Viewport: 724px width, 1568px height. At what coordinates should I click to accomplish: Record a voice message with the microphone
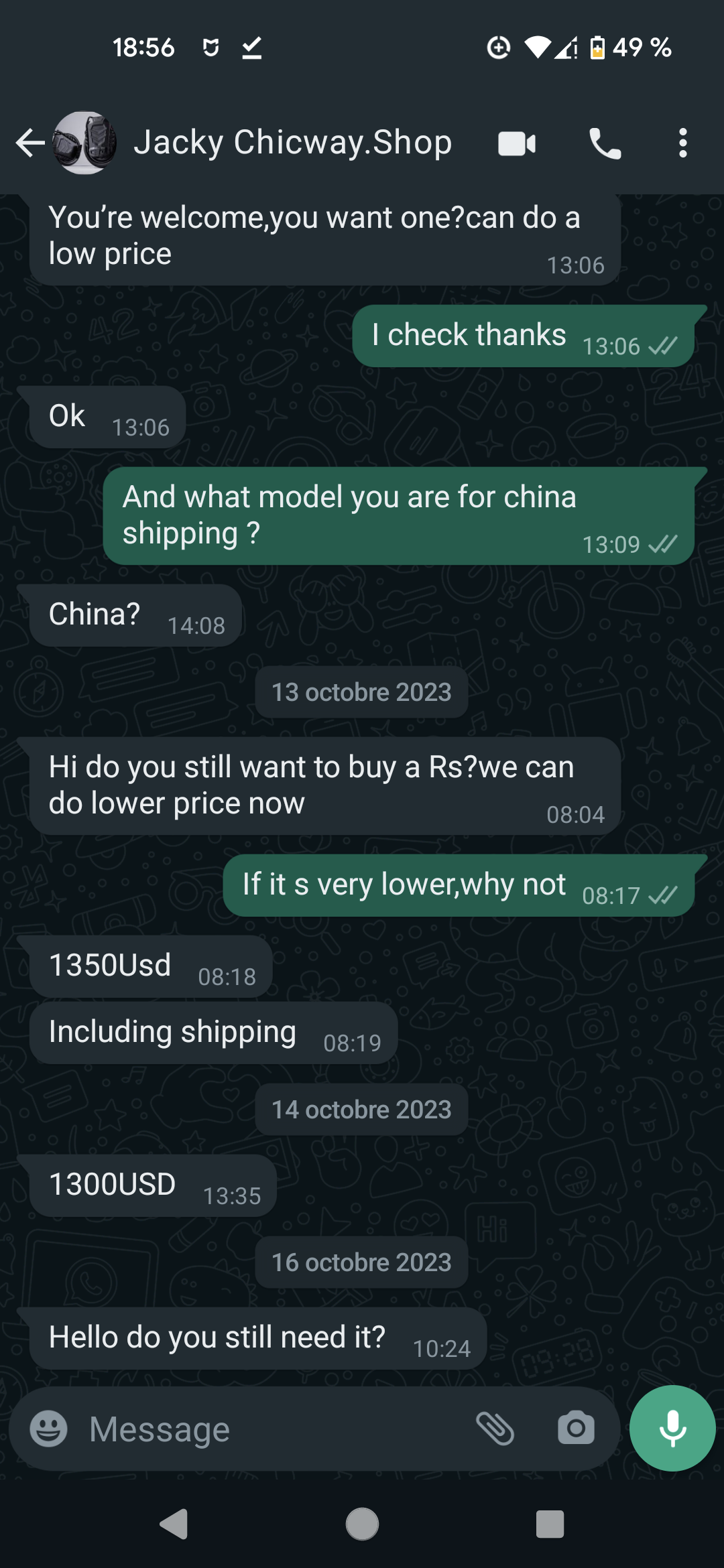(x=672, y=1428)
